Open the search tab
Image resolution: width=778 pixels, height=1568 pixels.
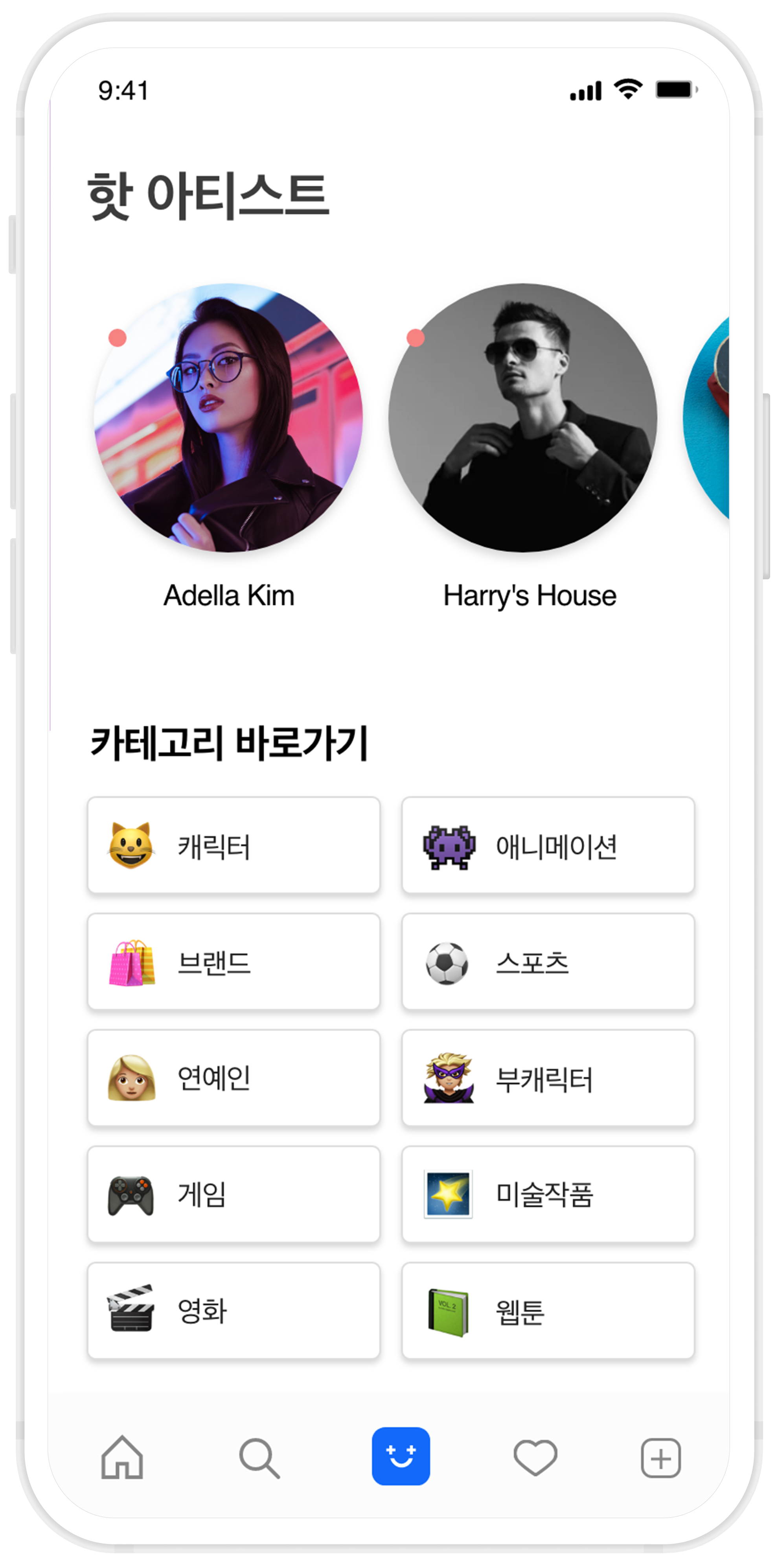click(x=259, y=1458)
